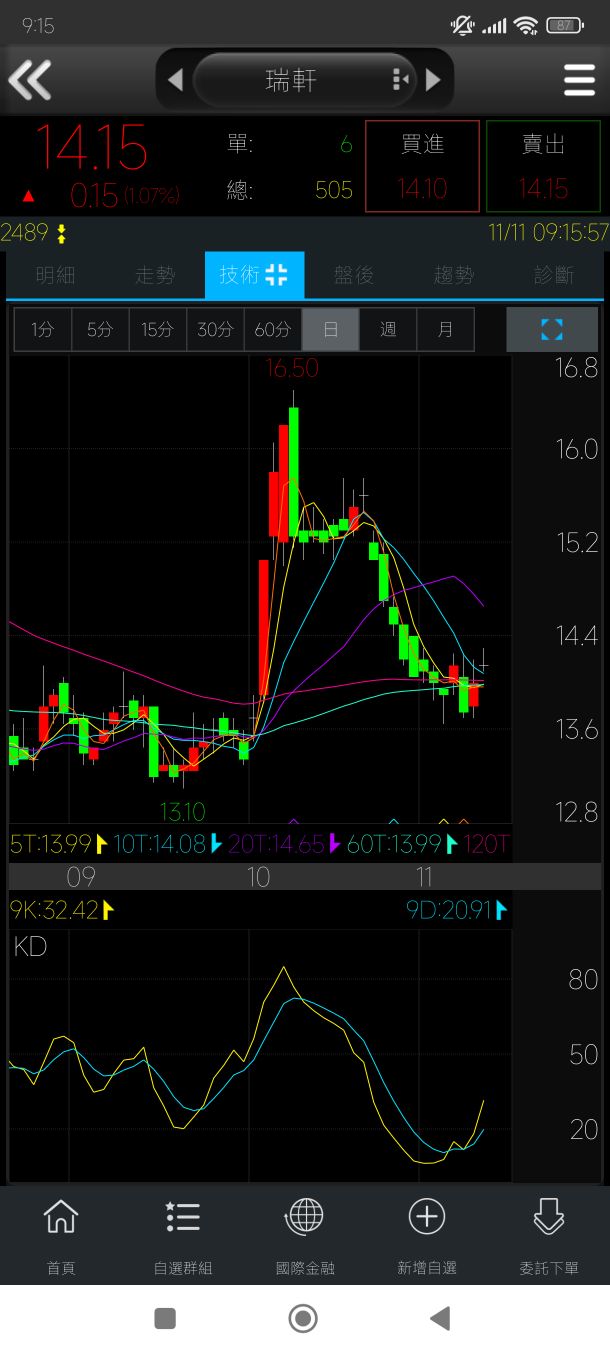Open the hamburger menu

579,80
